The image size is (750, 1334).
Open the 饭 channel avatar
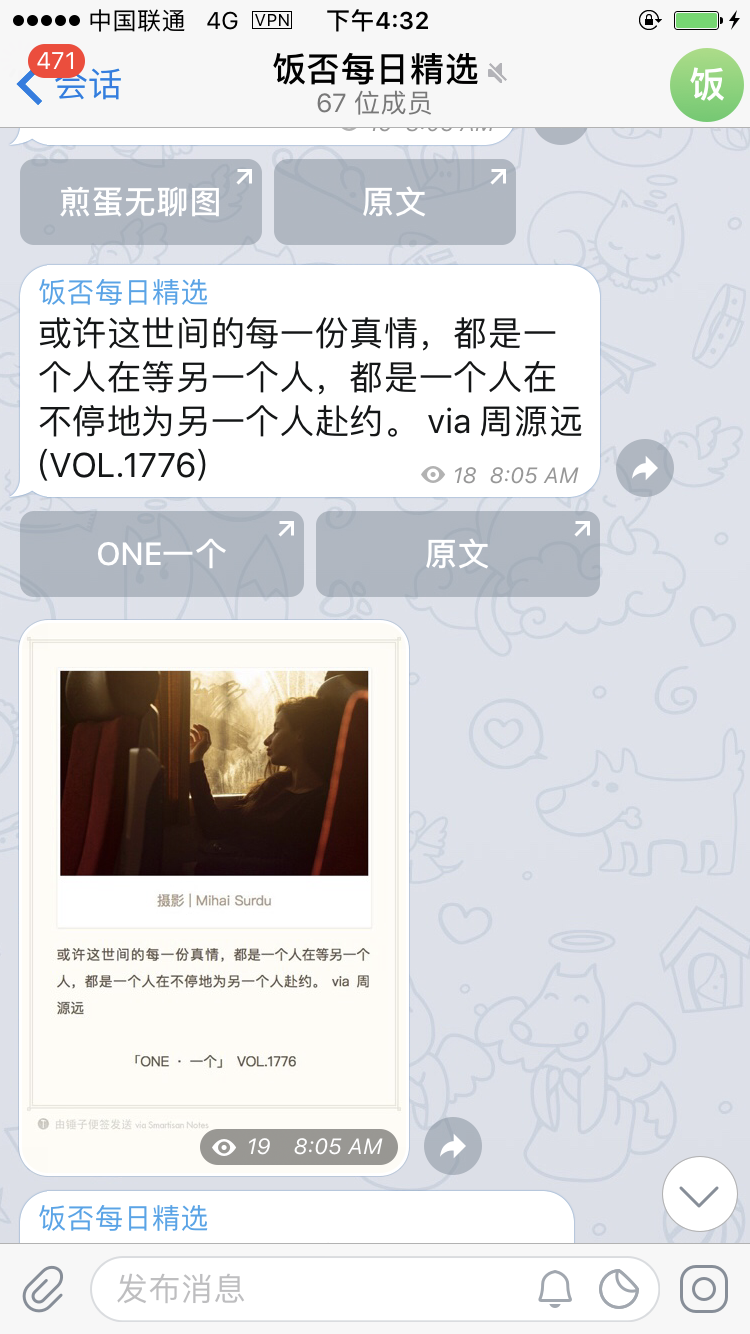coord(706,84)
